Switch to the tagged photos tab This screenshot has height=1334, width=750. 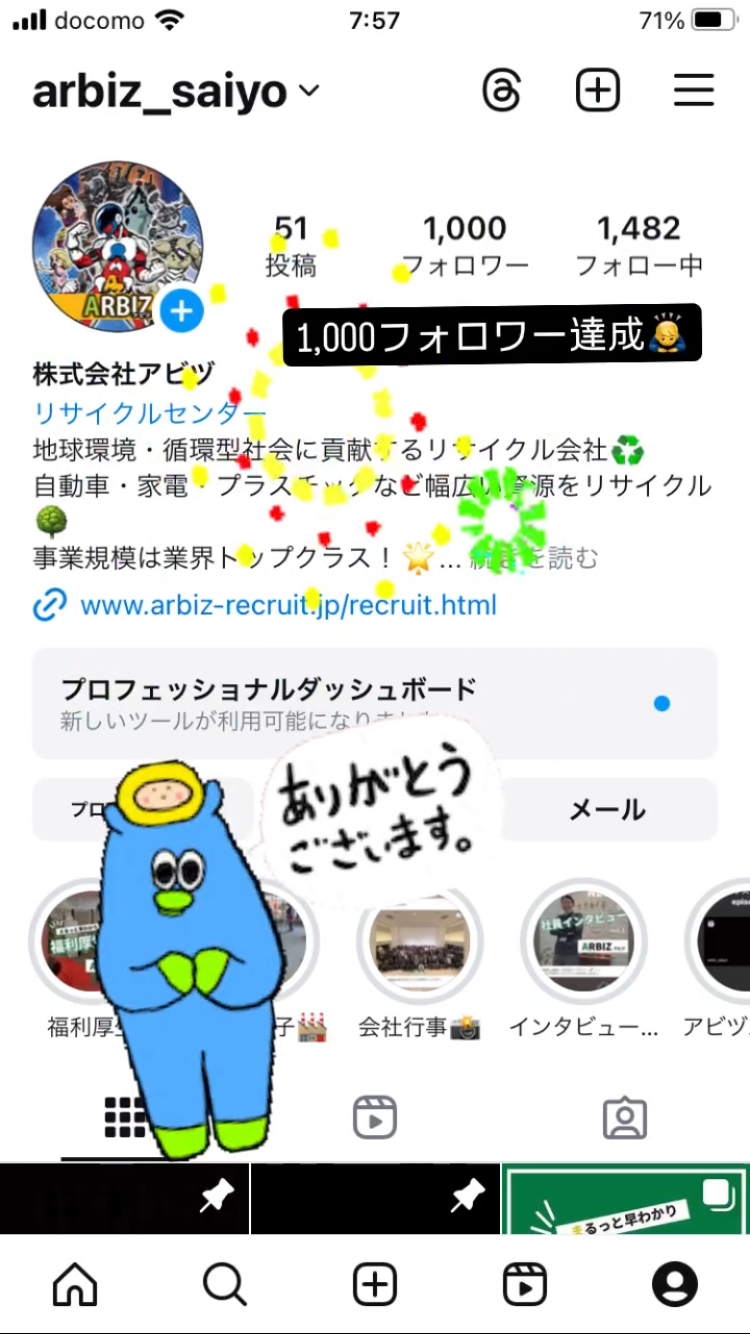pyautogui.click(x=625, y=1118)
